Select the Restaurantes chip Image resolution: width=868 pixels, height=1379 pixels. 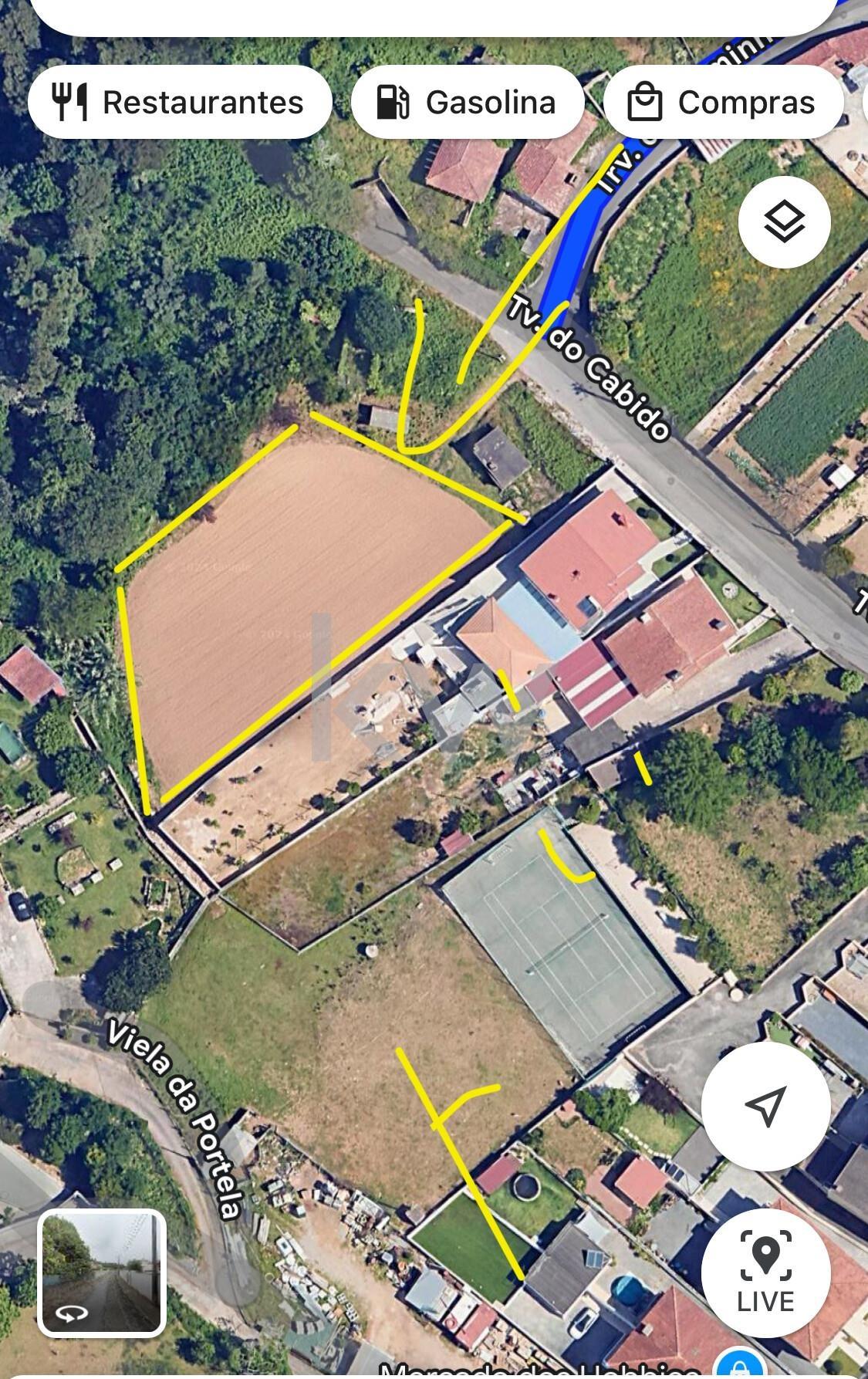pyautogui.click(x=180, y=102)
